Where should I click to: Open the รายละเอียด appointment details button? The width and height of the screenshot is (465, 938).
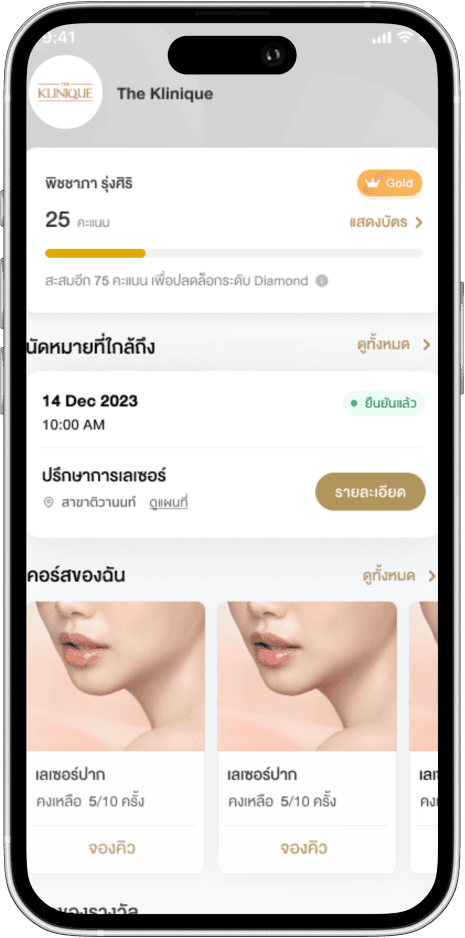370,492
